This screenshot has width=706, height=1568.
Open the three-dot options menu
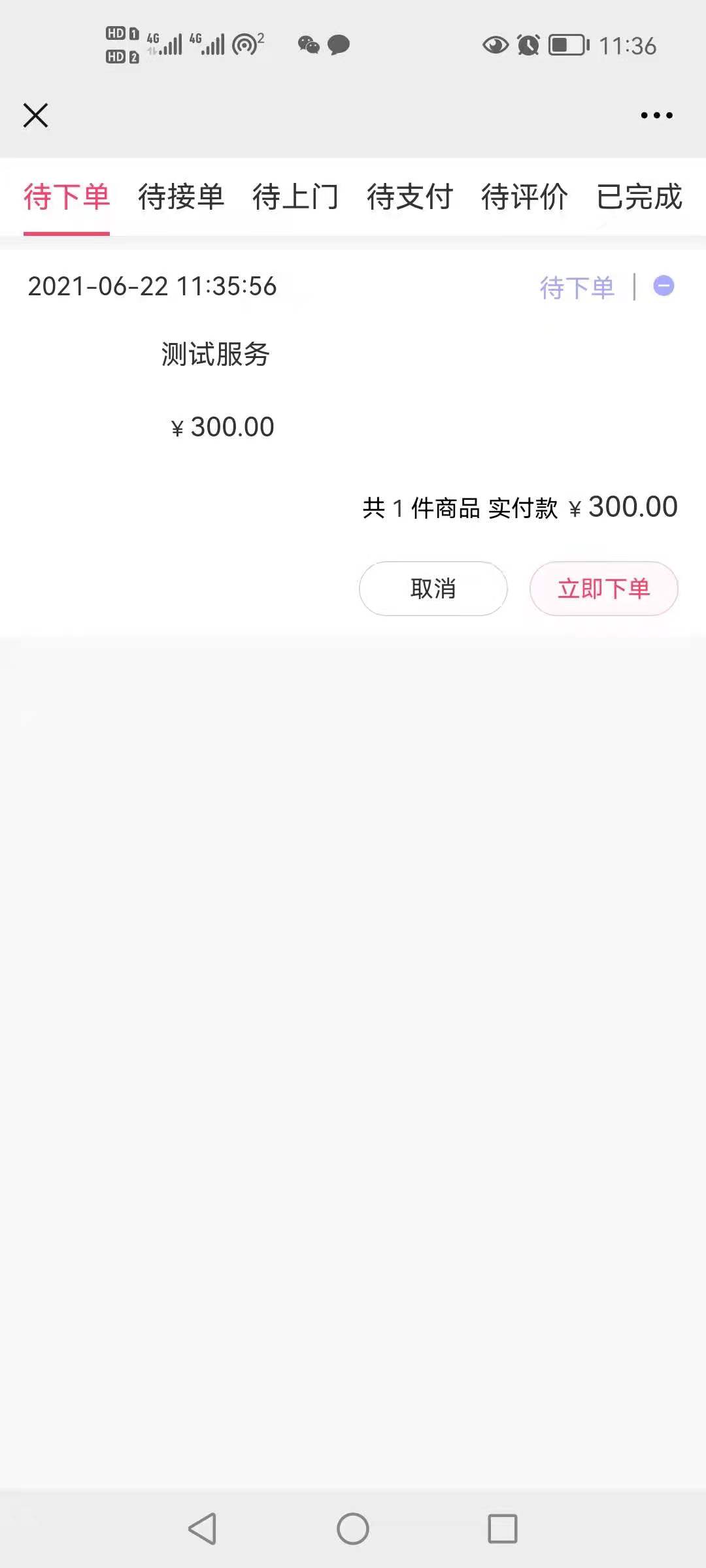657,115
